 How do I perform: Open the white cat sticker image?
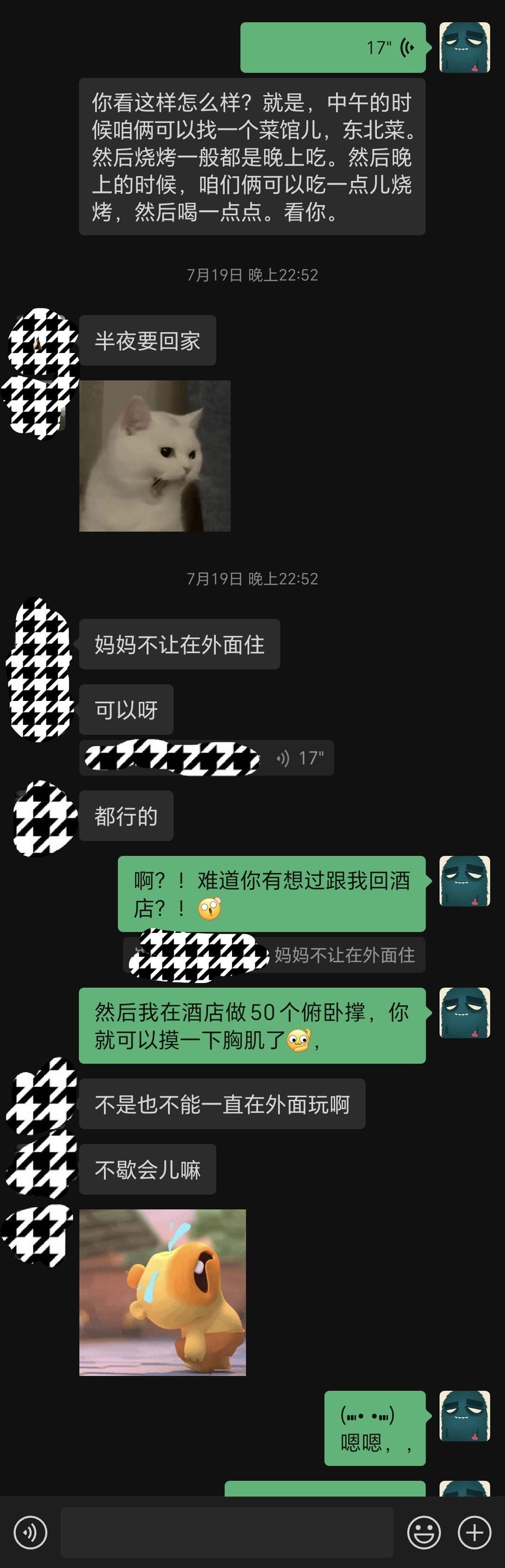[155, 456]
